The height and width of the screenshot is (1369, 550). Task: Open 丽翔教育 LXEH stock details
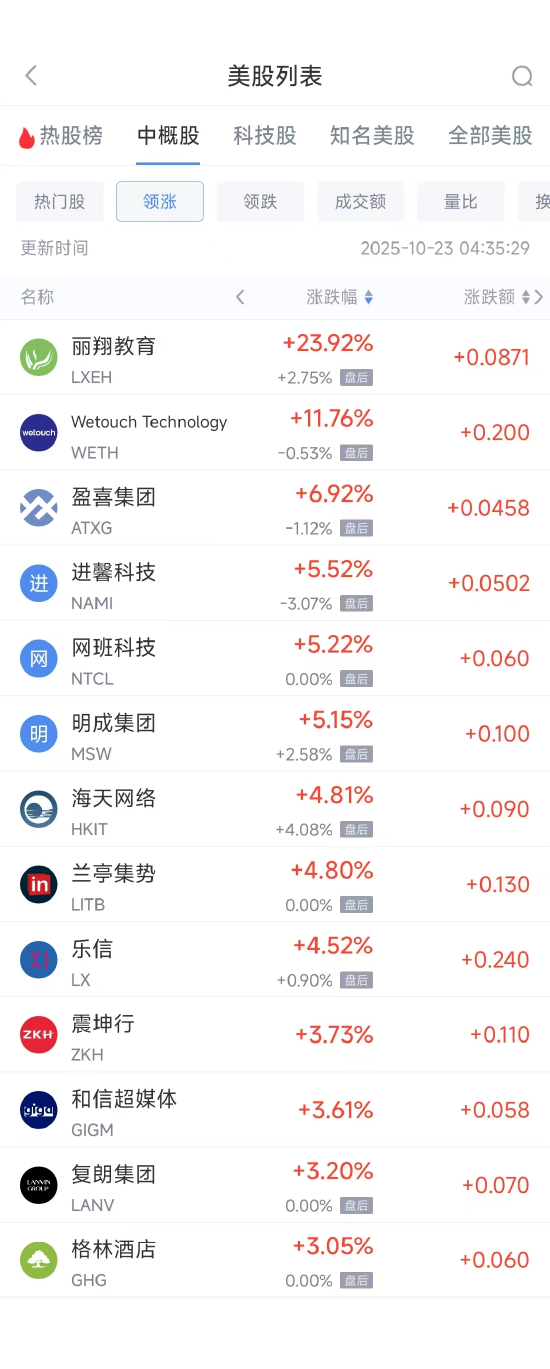pyautogui.click(x=275, y=358)
